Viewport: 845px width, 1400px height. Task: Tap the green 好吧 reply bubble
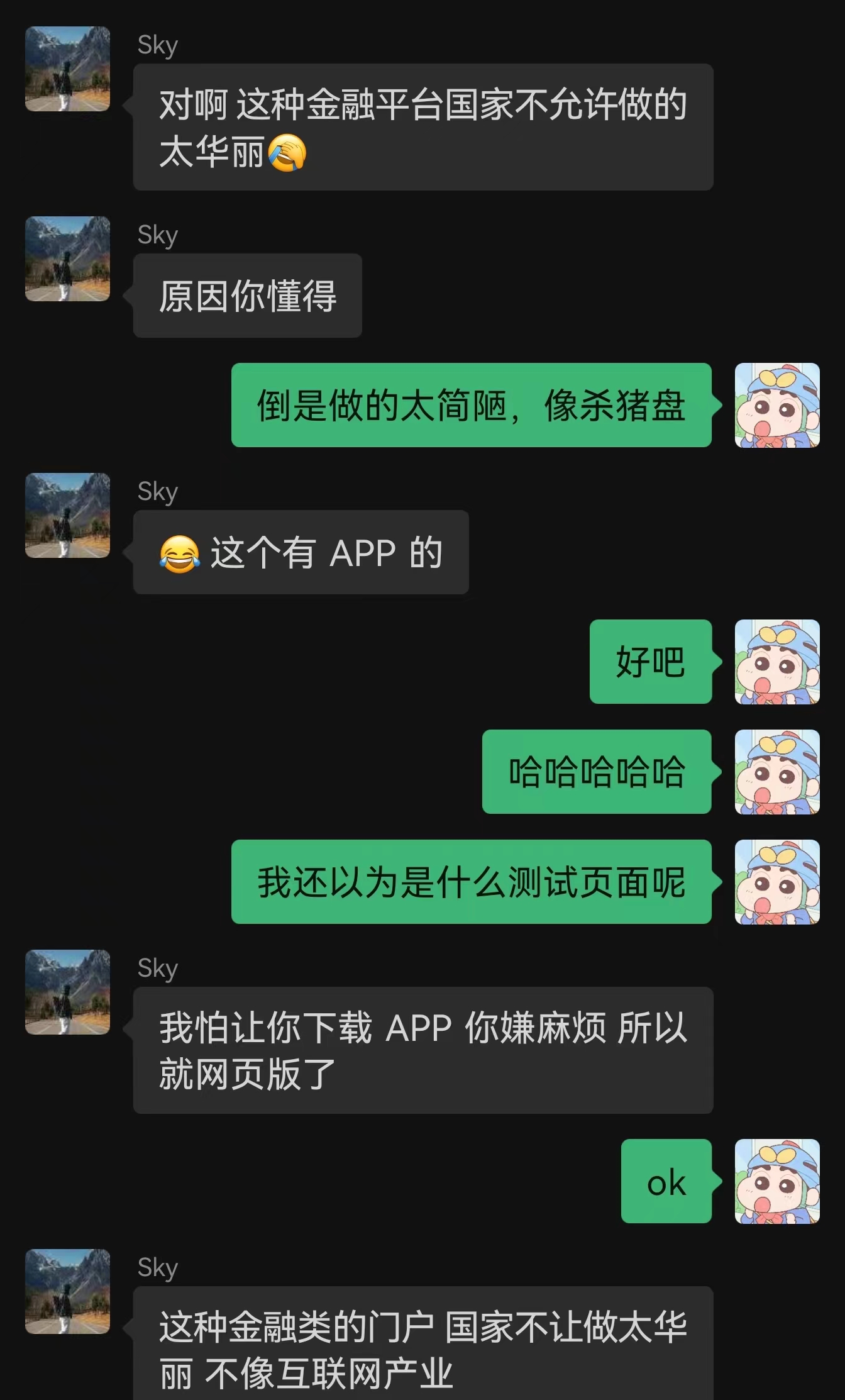coord(650,662)
